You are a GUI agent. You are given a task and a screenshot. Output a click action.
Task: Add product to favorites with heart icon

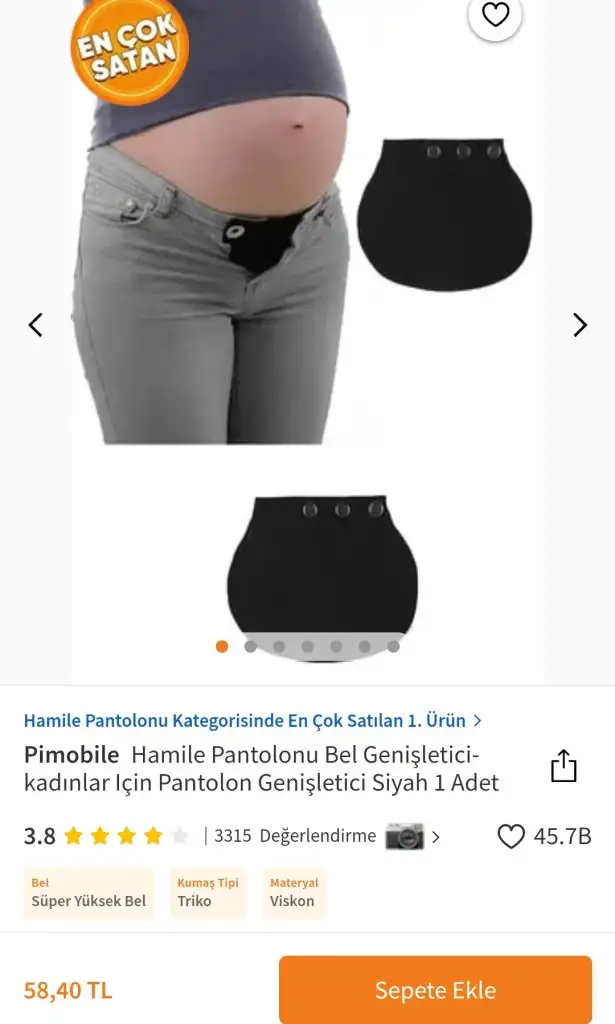coord(495,15)
